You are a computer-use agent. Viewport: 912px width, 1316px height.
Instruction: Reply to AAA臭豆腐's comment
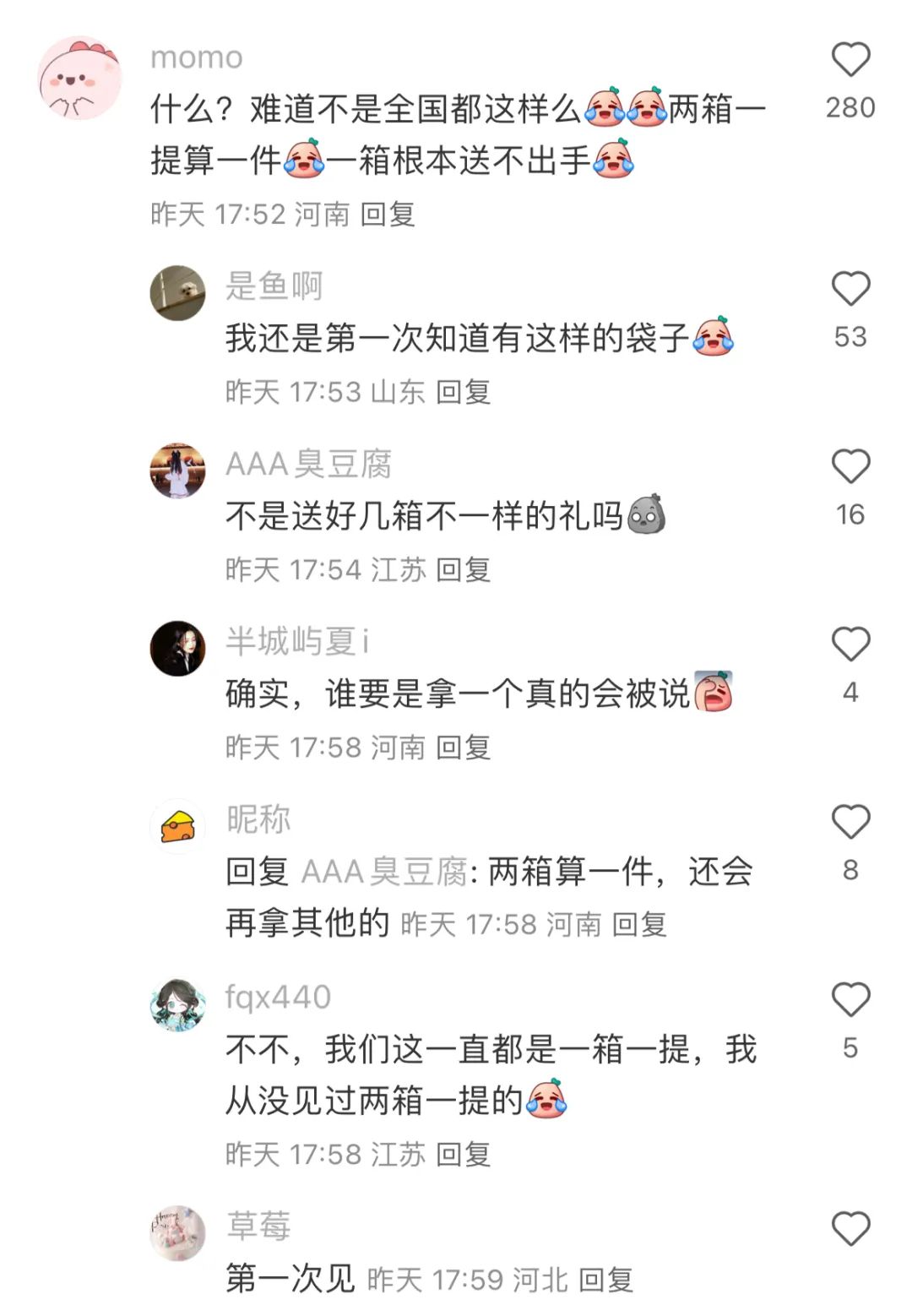click(x=463, y=570)
